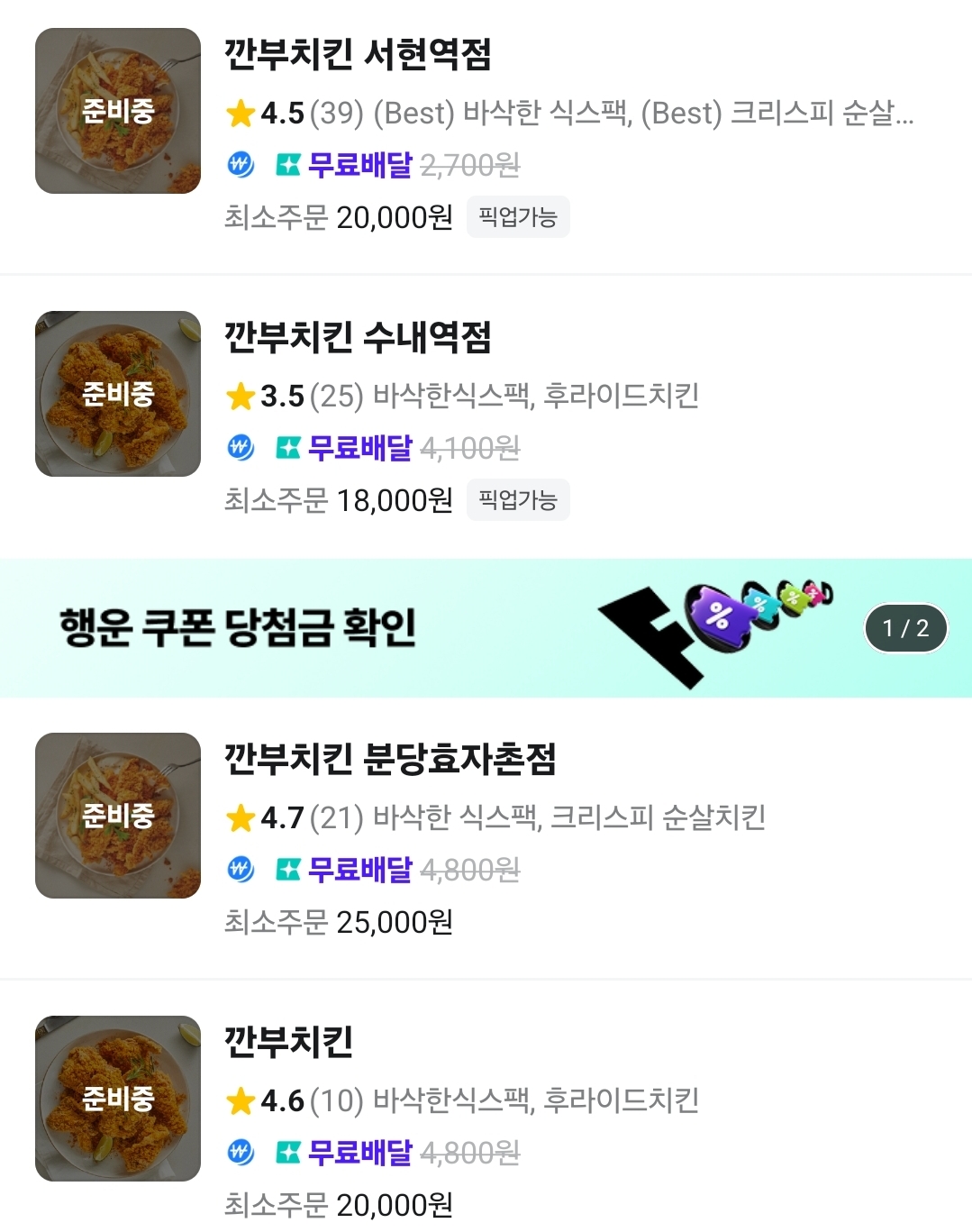Open 깐부치킨 서현역점 restaurant listing
The height and width of the screenshot is (1232, 972).
[x=486, y=135]
